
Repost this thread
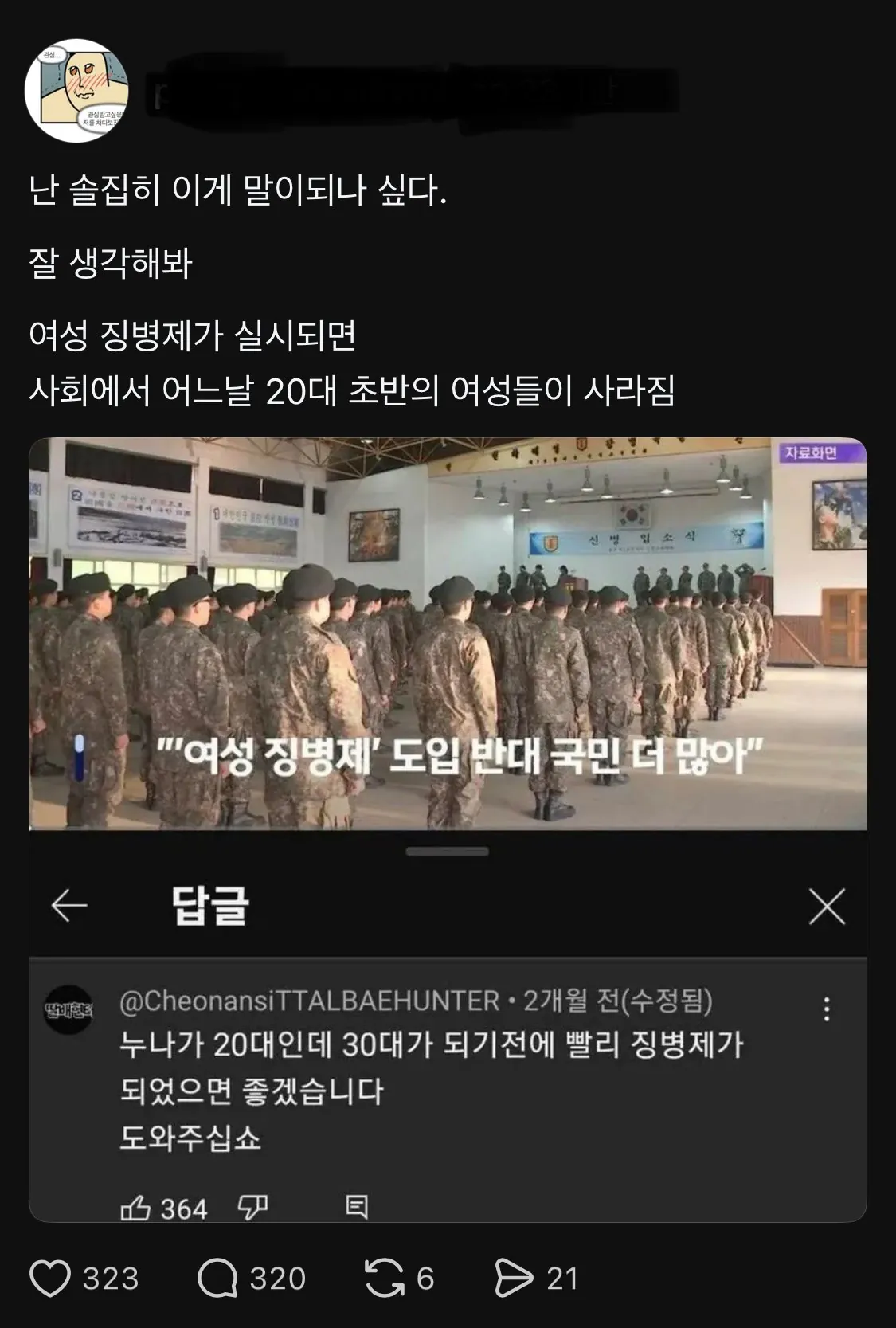click(x=385, y=1279)
